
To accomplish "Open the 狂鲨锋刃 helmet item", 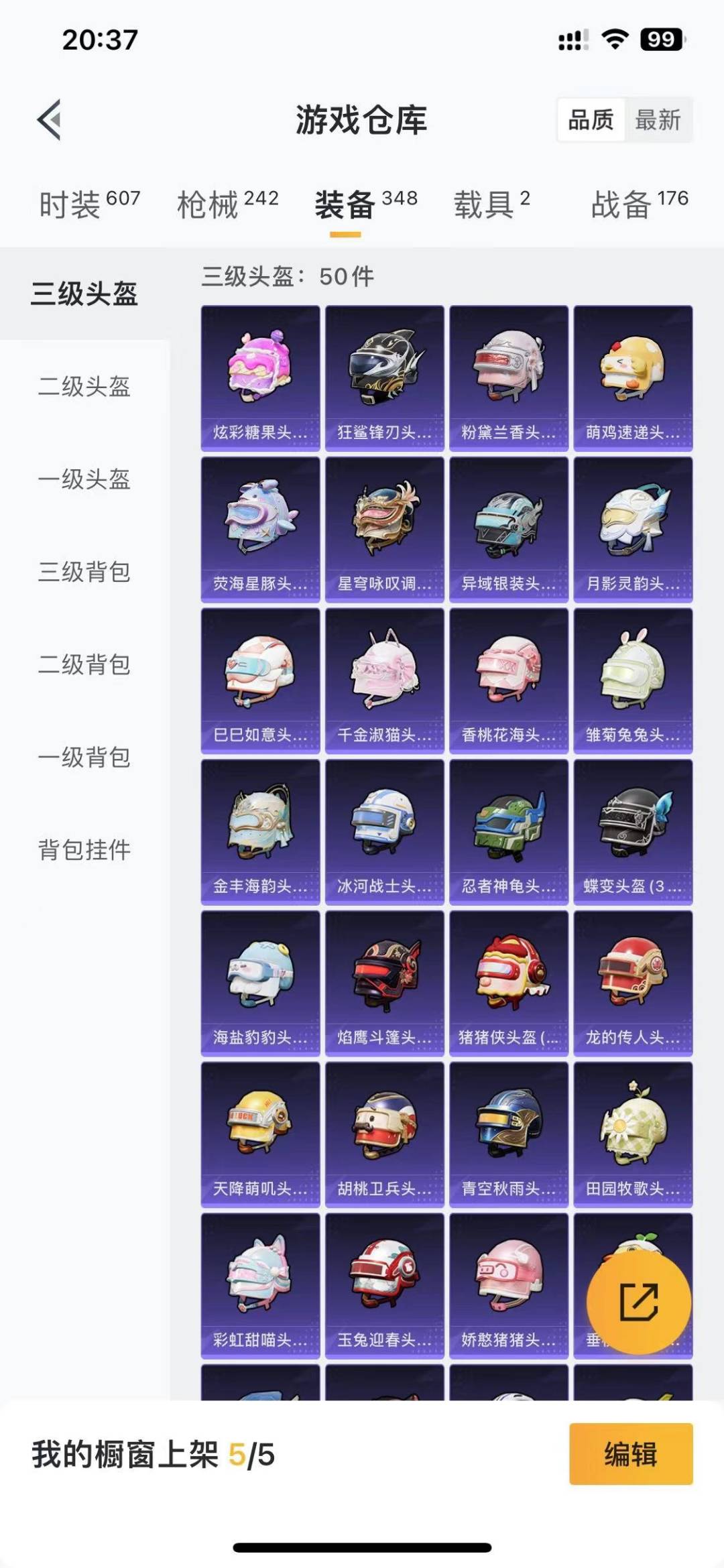I will 384,373.
